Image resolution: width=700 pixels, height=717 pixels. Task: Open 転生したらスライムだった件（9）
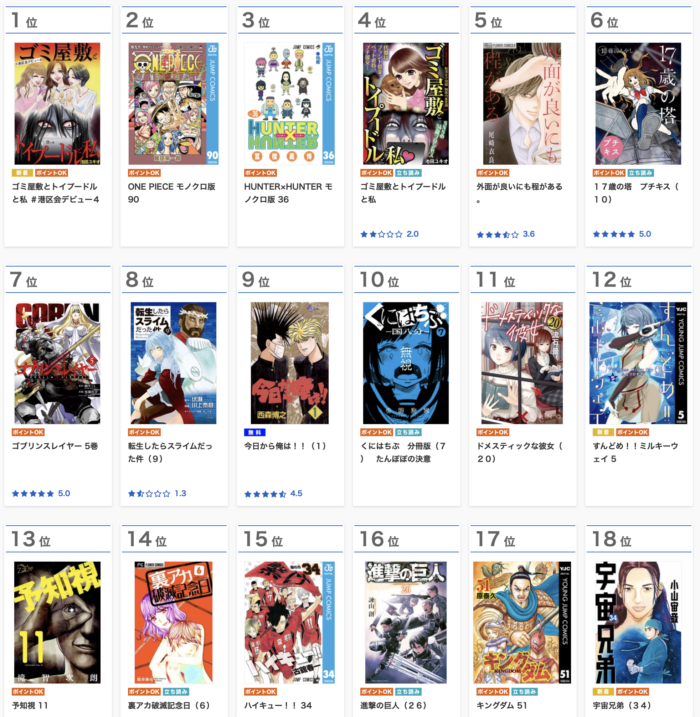click(x=173, y=364)
